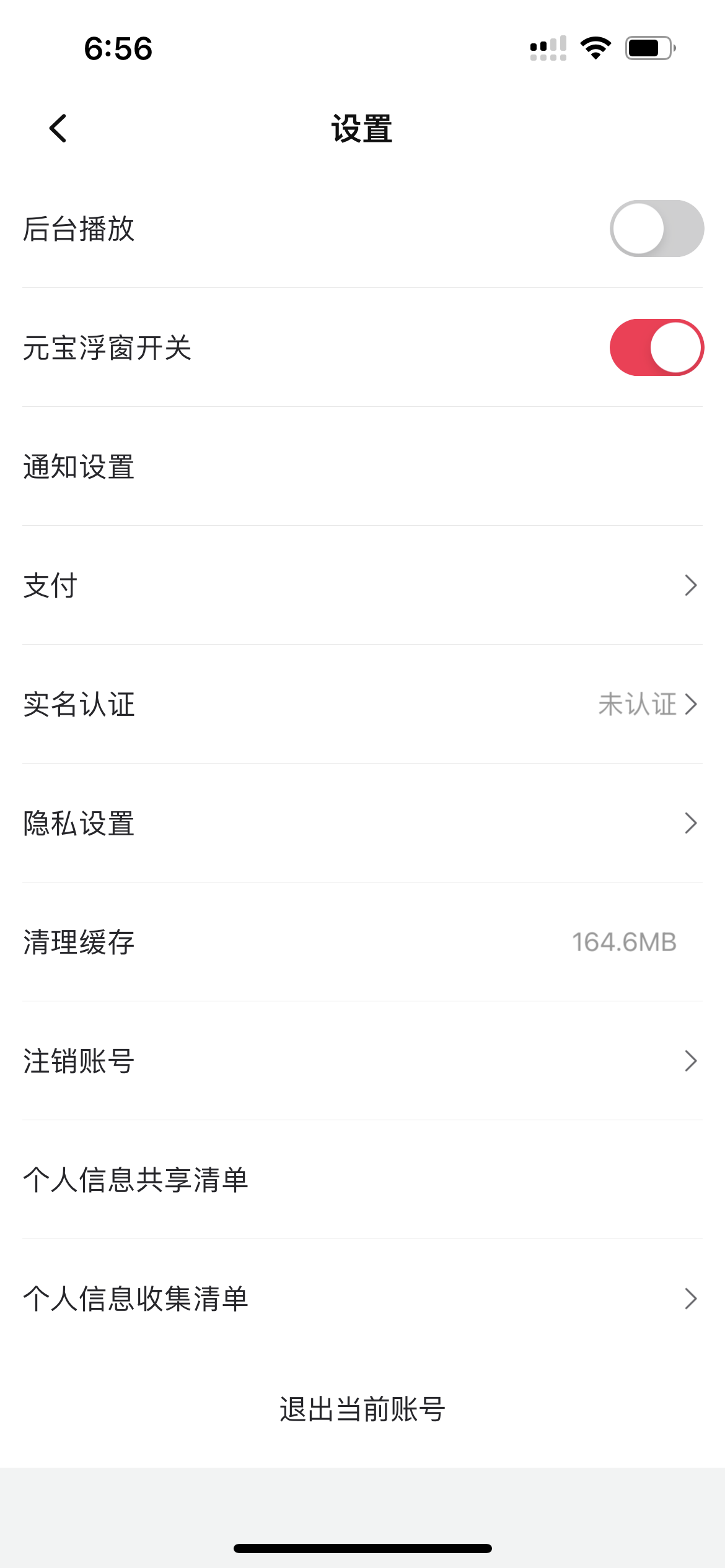Click the chevron next to 未认证
The height and width of the screenshot is (1568, 725).
click(x=692, y=704)
